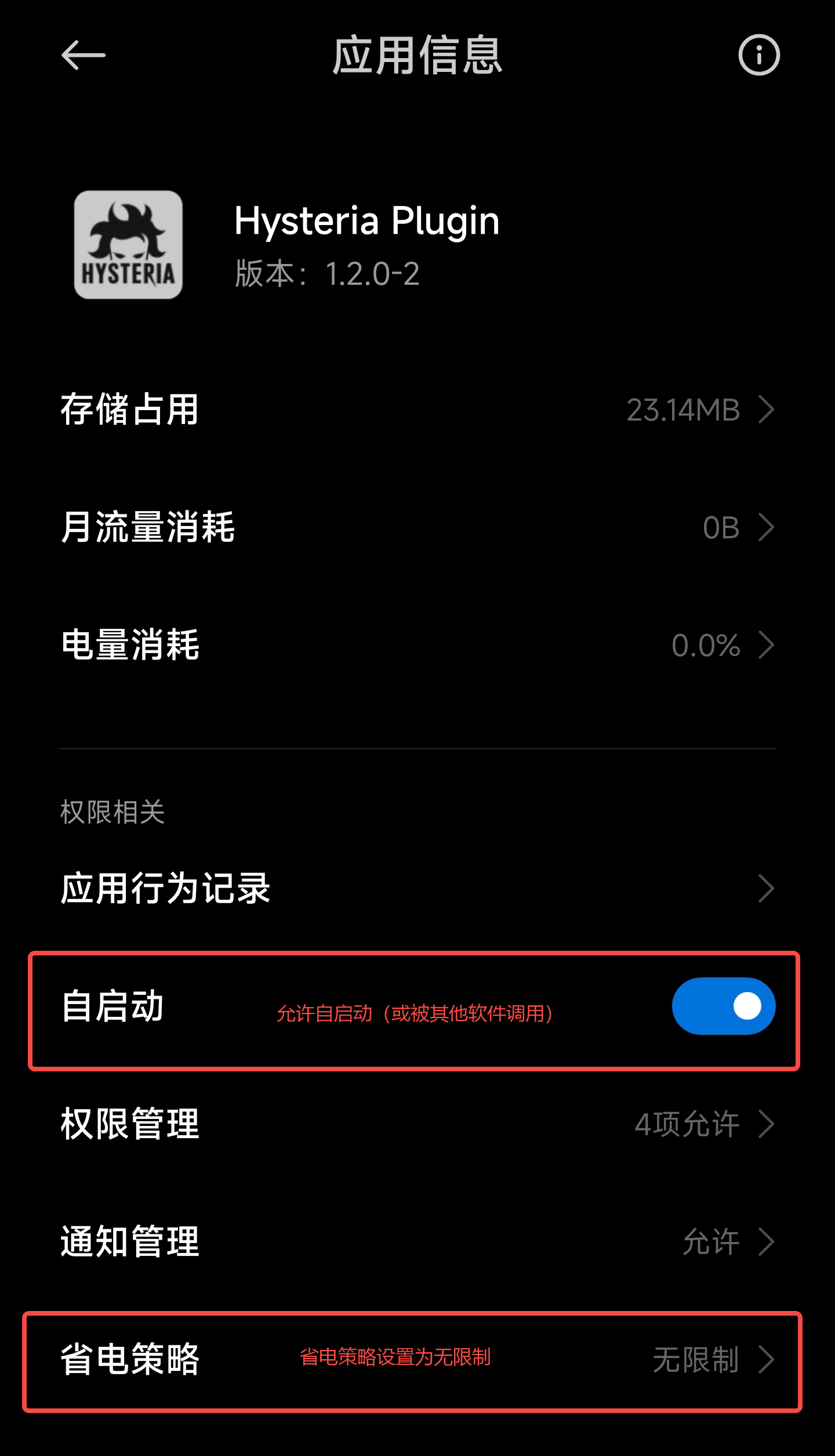Open 月流量消耗 data usage row

point(418,527)
